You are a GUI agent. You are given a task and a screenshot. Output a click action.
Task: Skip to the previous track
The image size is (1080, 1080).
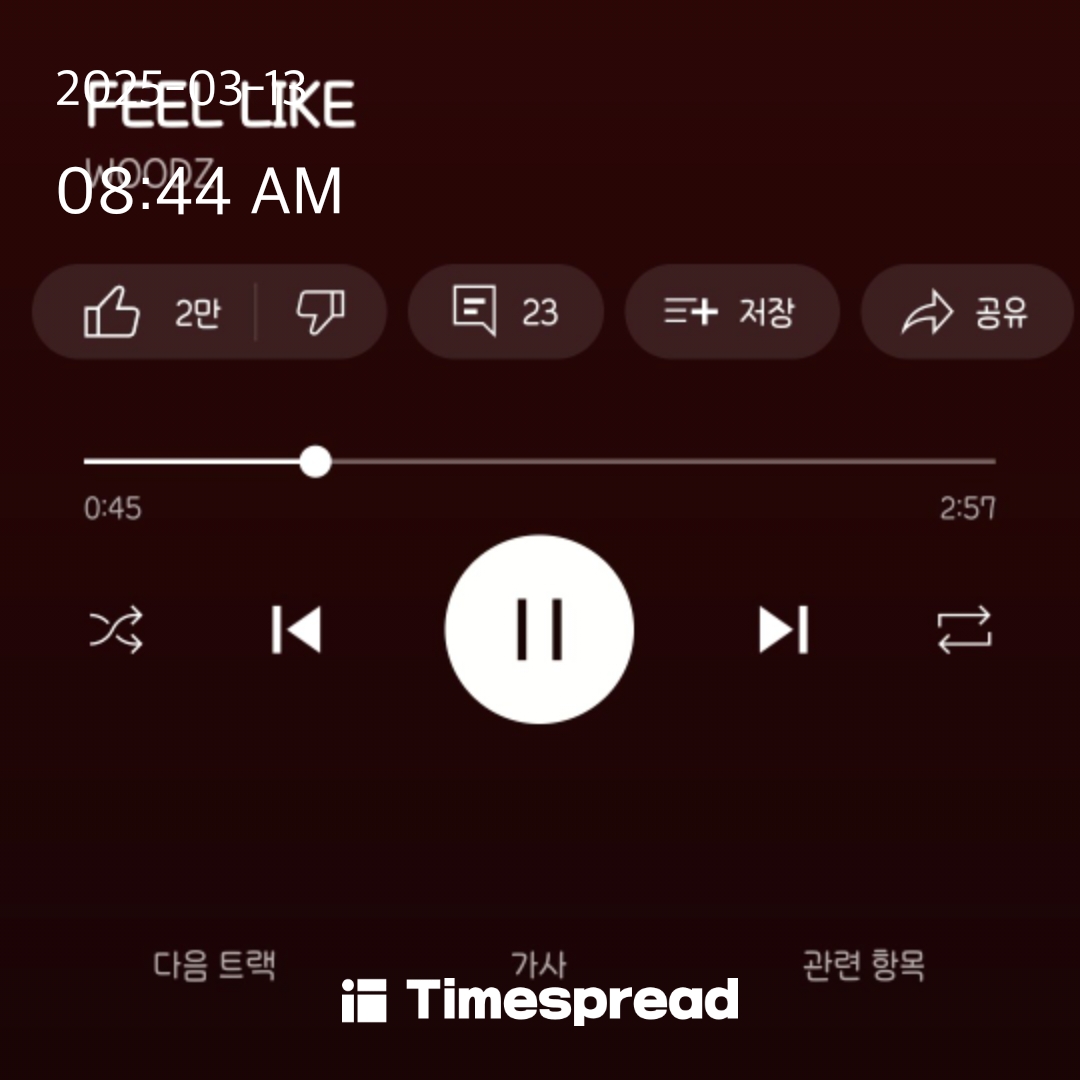coord(296,630)
